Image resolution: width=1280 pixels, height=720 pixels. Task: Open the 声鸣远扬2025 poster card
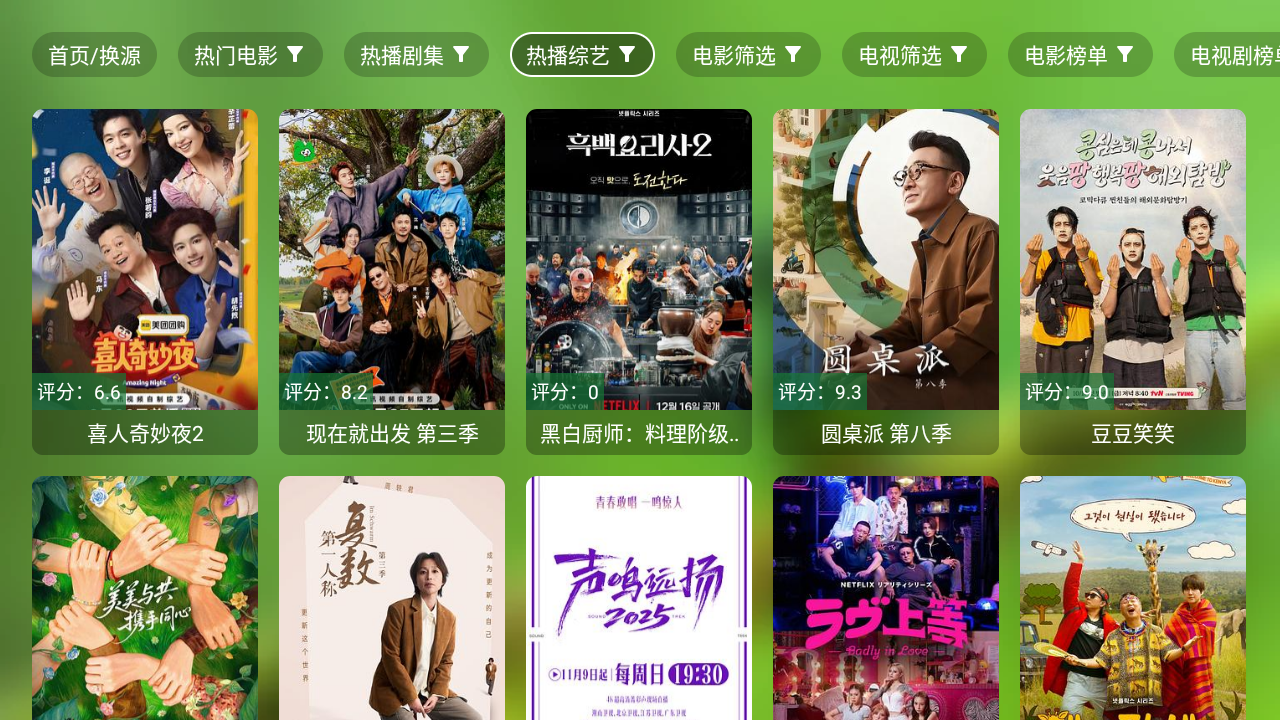point(639,600)
